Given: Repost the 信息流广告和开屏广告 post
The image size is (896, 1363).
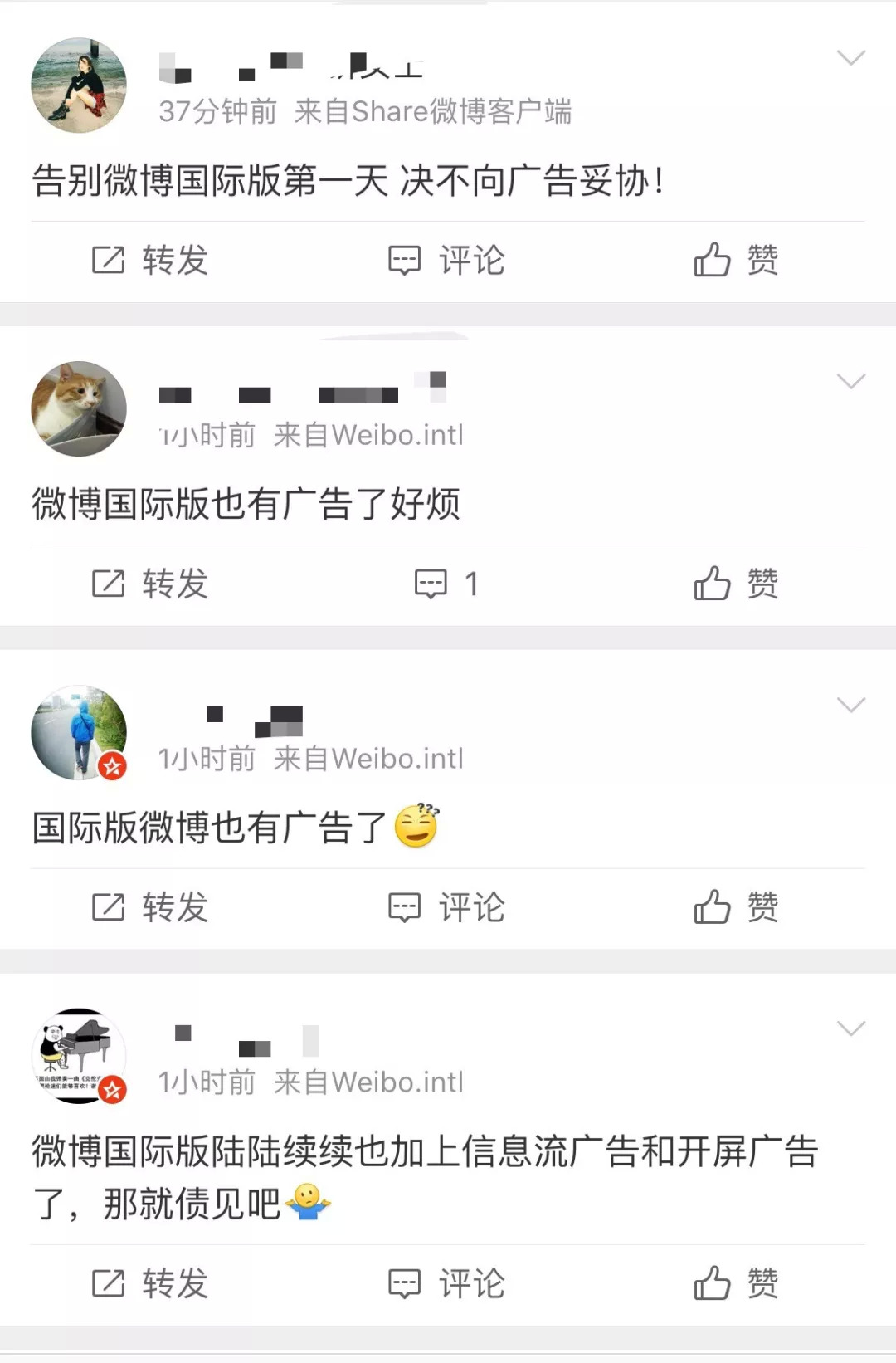Looking at the screenshot, I should click(x=150, y=1284).
